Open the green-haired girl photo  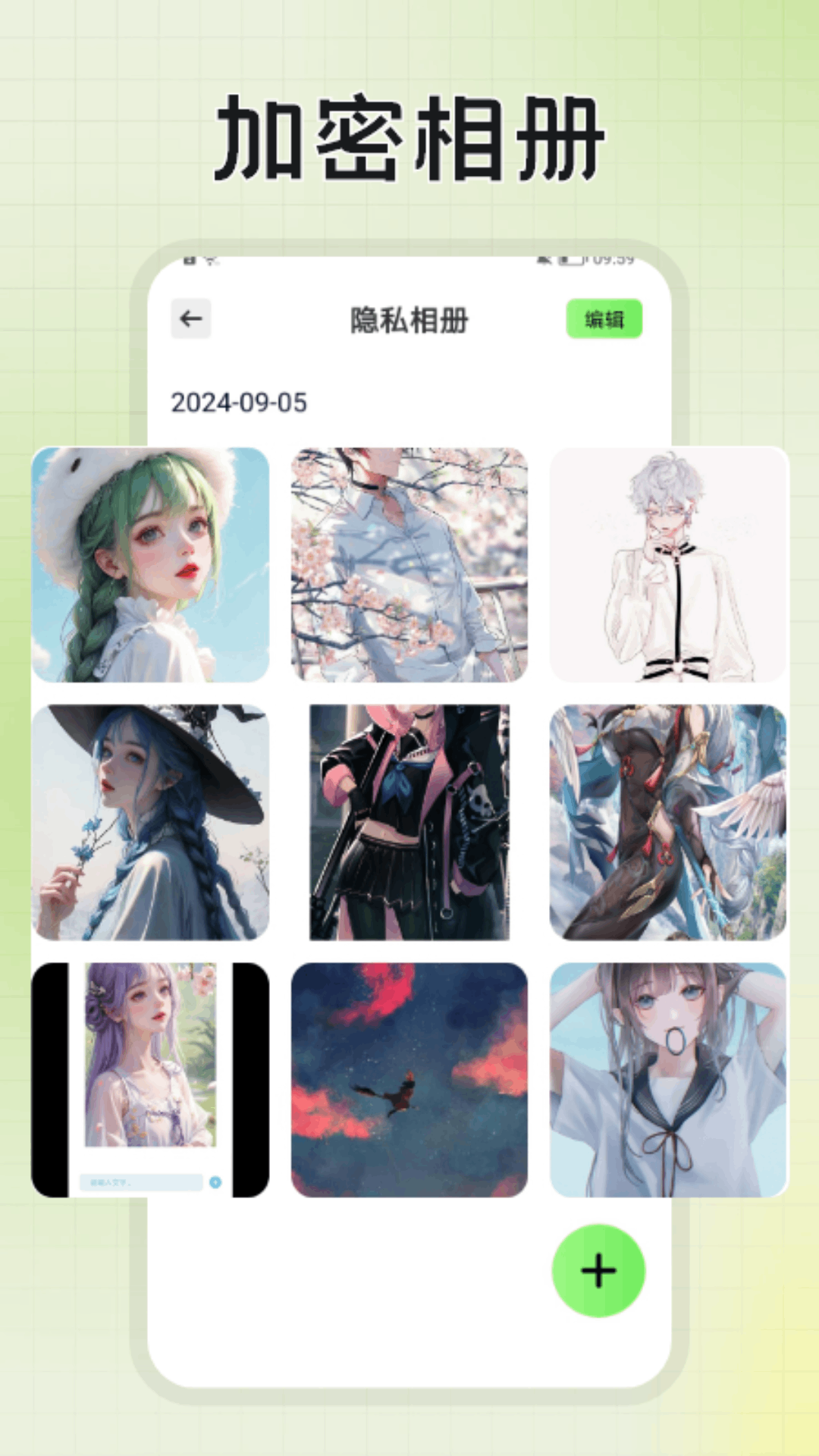pyautogui.click(x=149, y=565)
